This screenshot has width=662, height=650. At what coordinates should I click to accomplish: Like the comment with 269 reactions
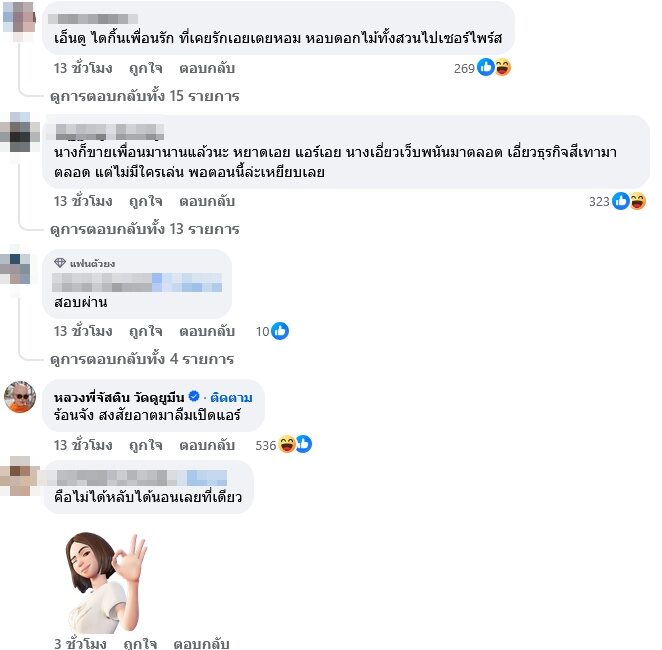click(146, 68)
